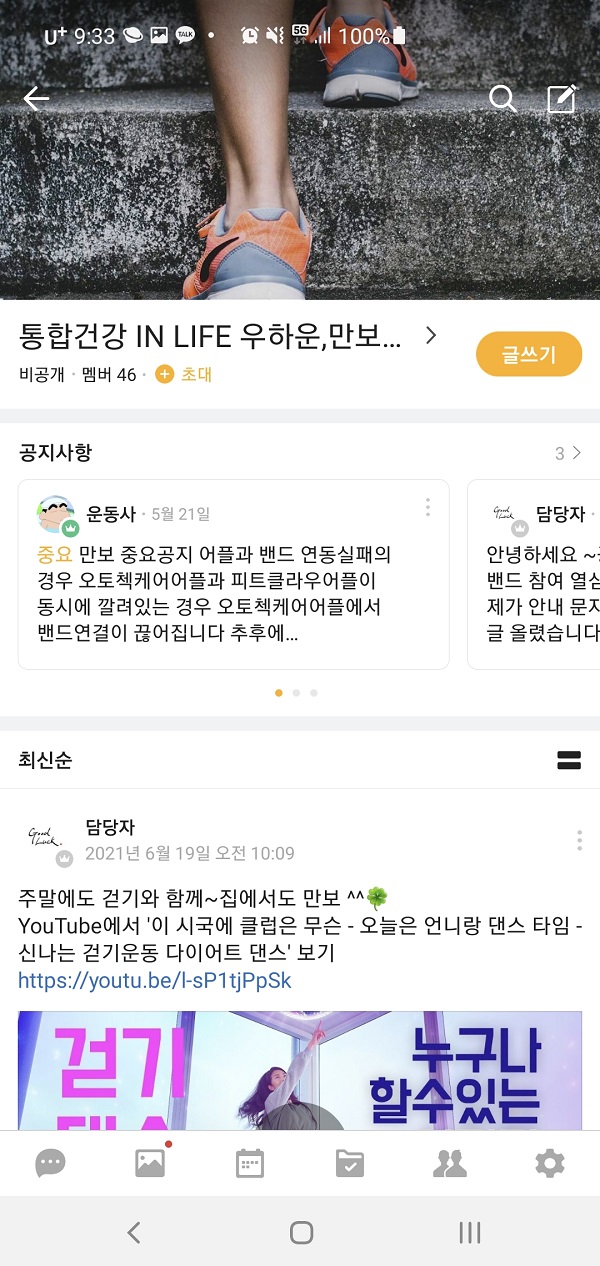Open the youtu.be video link

(x=155, y=980)
